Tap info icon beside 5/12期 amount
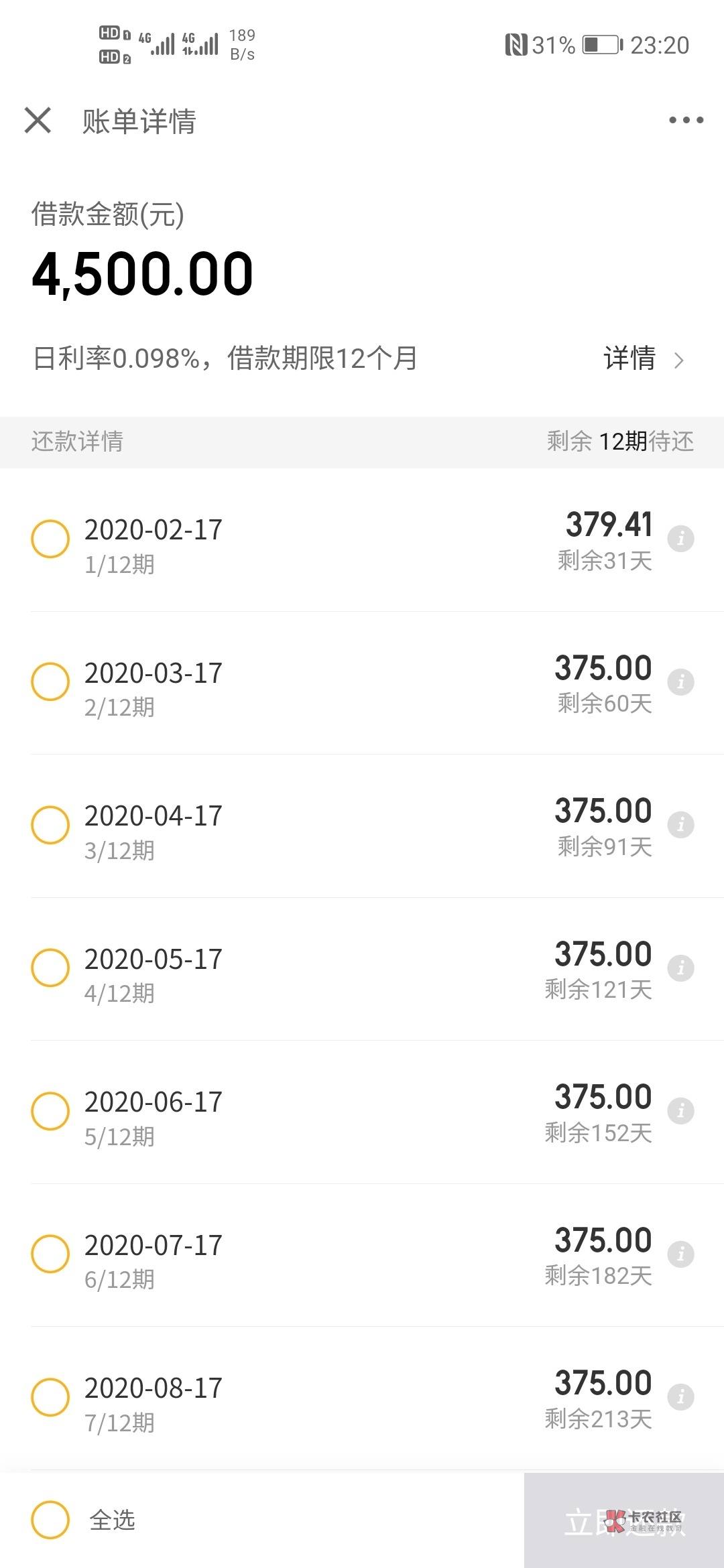Image resolution: width=724 pixels, height=1568 pixels. click(680, 1111)
